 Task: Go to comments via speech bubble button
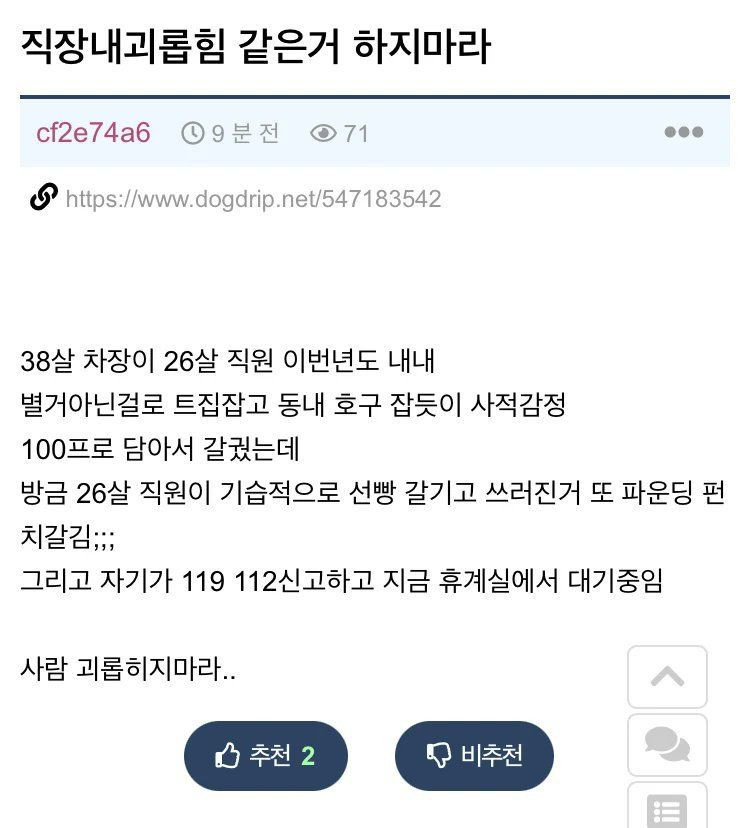click(667, 744)
